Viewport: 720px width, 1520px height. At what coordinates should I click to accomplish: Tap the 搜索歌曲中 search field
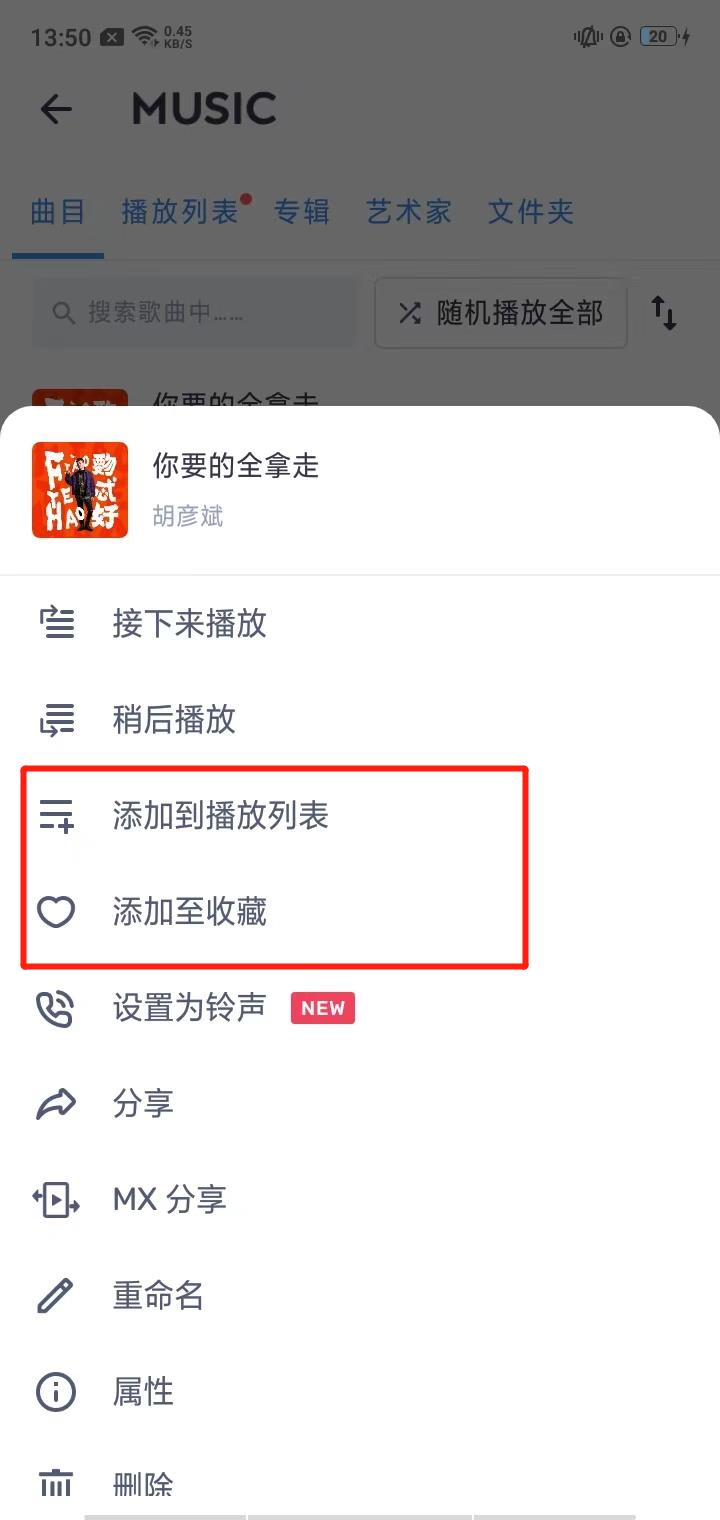click(194, 313)
